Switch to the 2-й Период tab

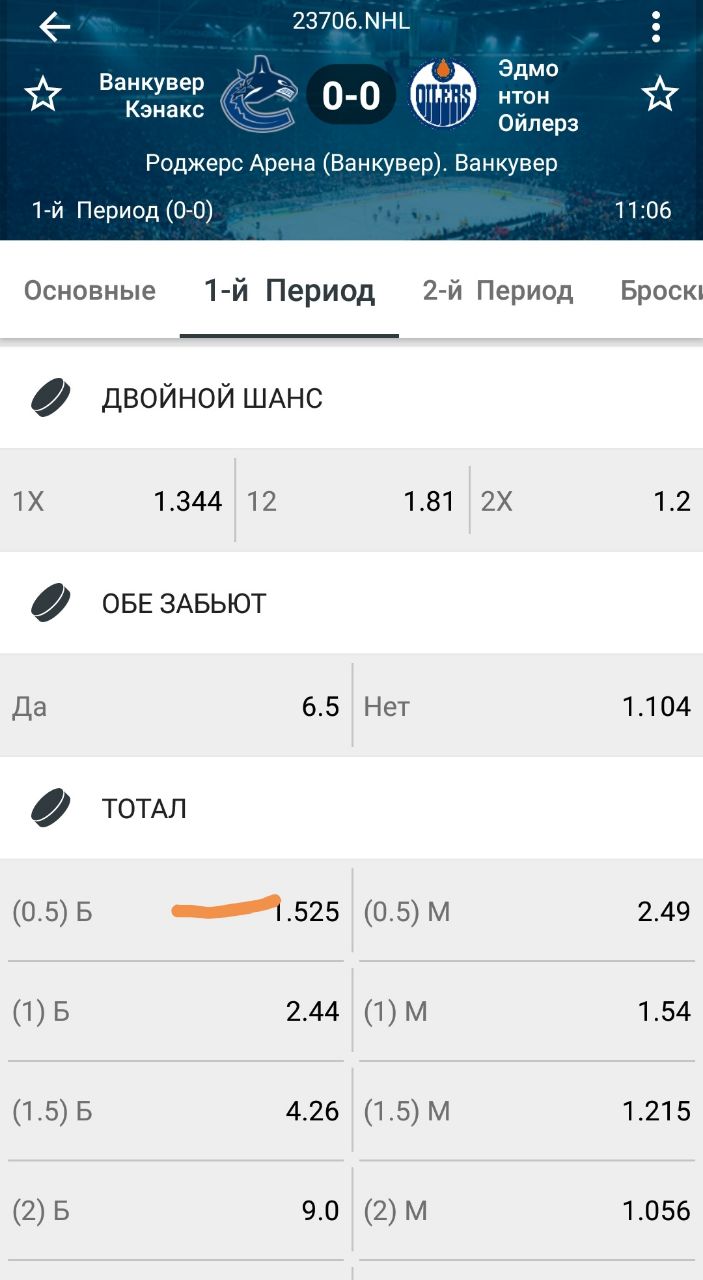pos(498,291)
